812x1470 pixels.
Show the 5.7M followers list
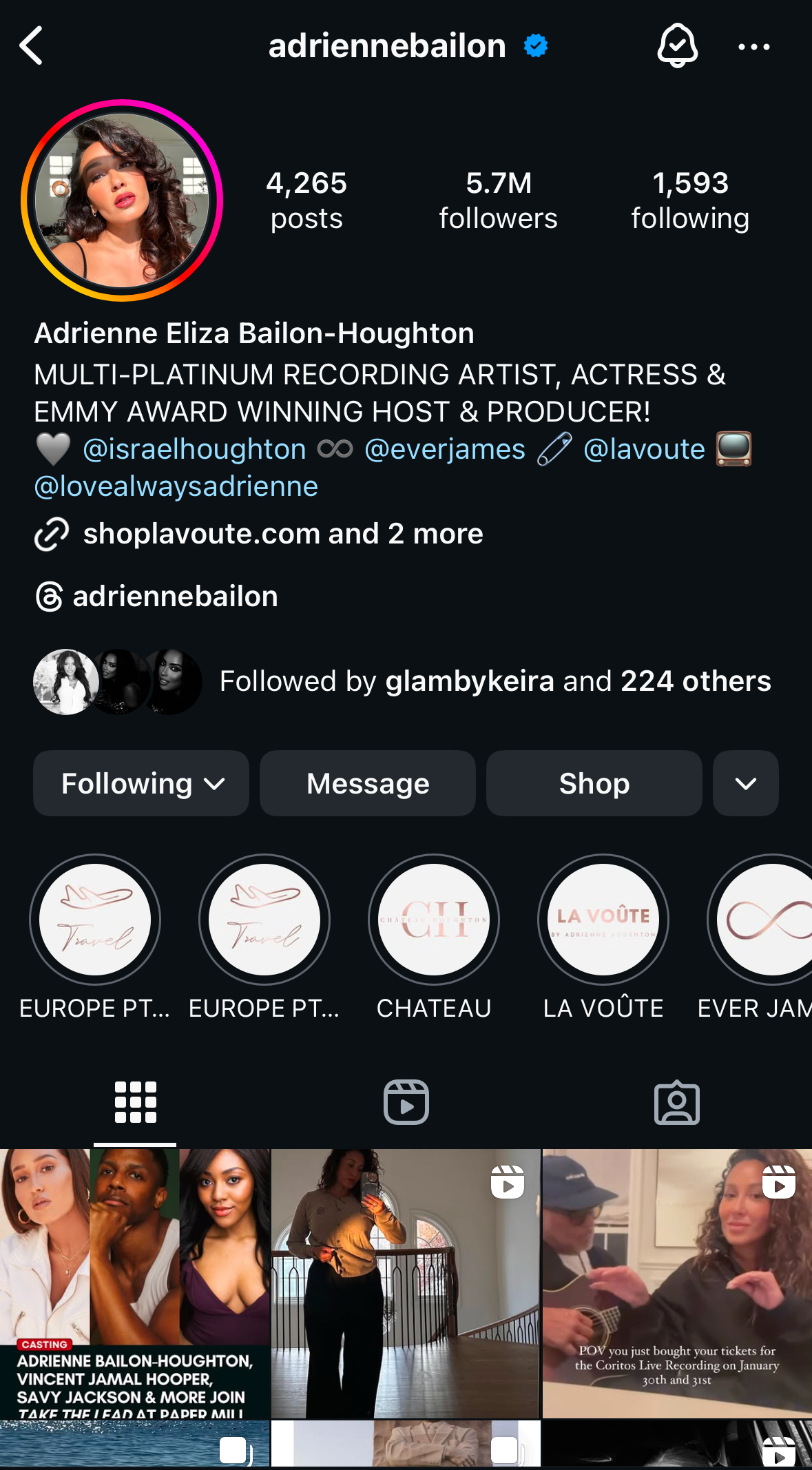click(498, 200)
